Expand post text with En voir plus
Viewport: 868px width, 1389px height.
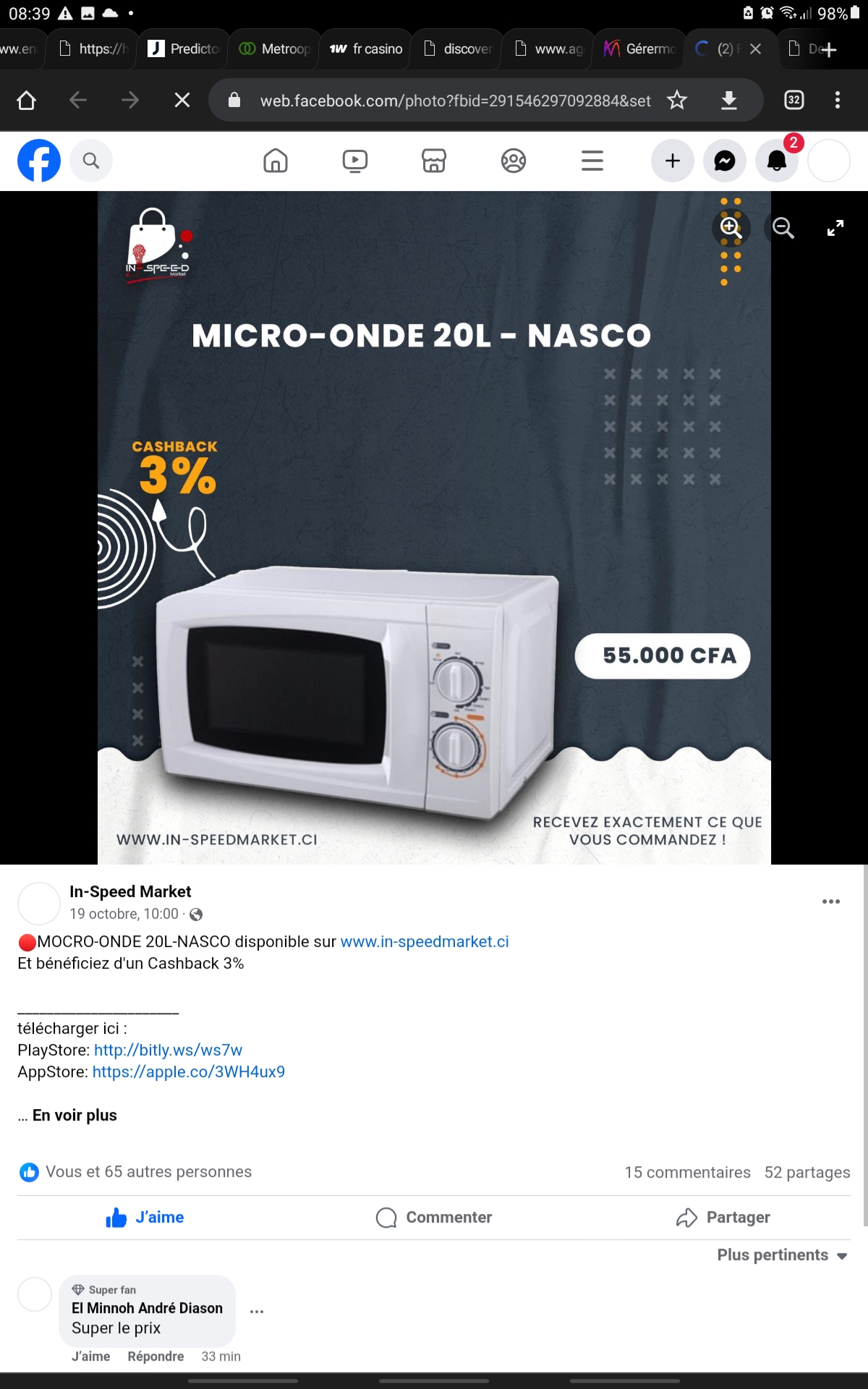[75, 1115]
